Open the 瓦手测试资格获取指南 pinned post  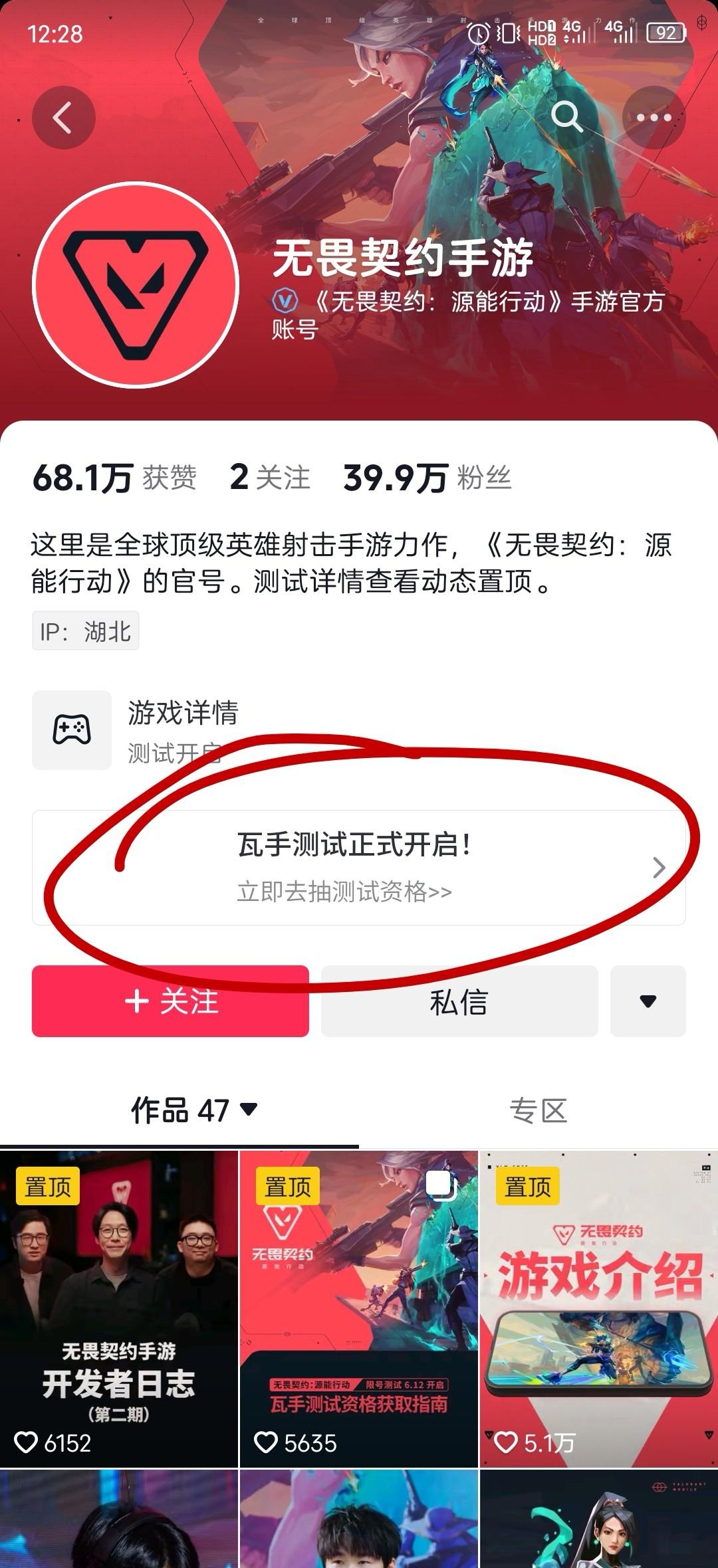click(358, 1308)
